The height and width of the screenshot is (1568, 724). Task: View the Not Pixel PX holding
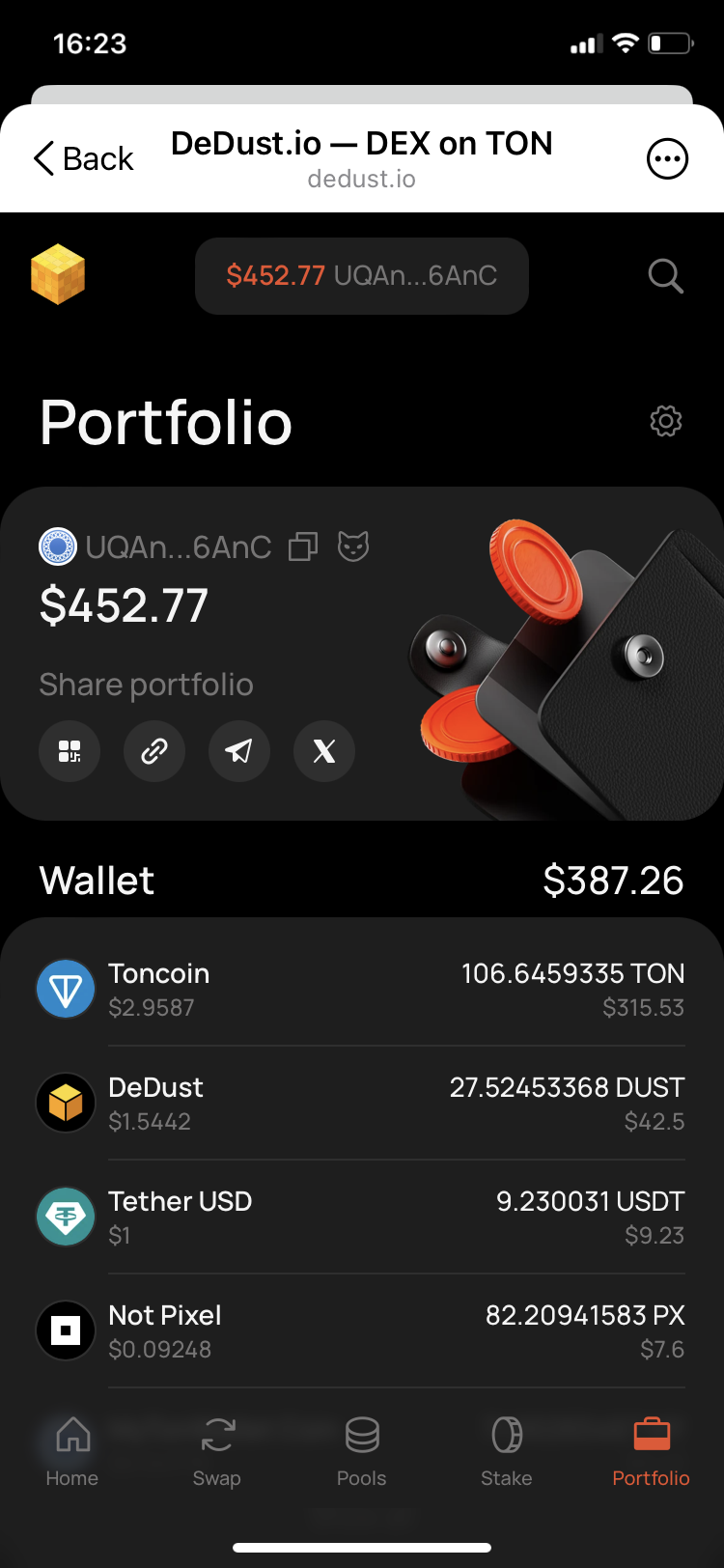362,1331
